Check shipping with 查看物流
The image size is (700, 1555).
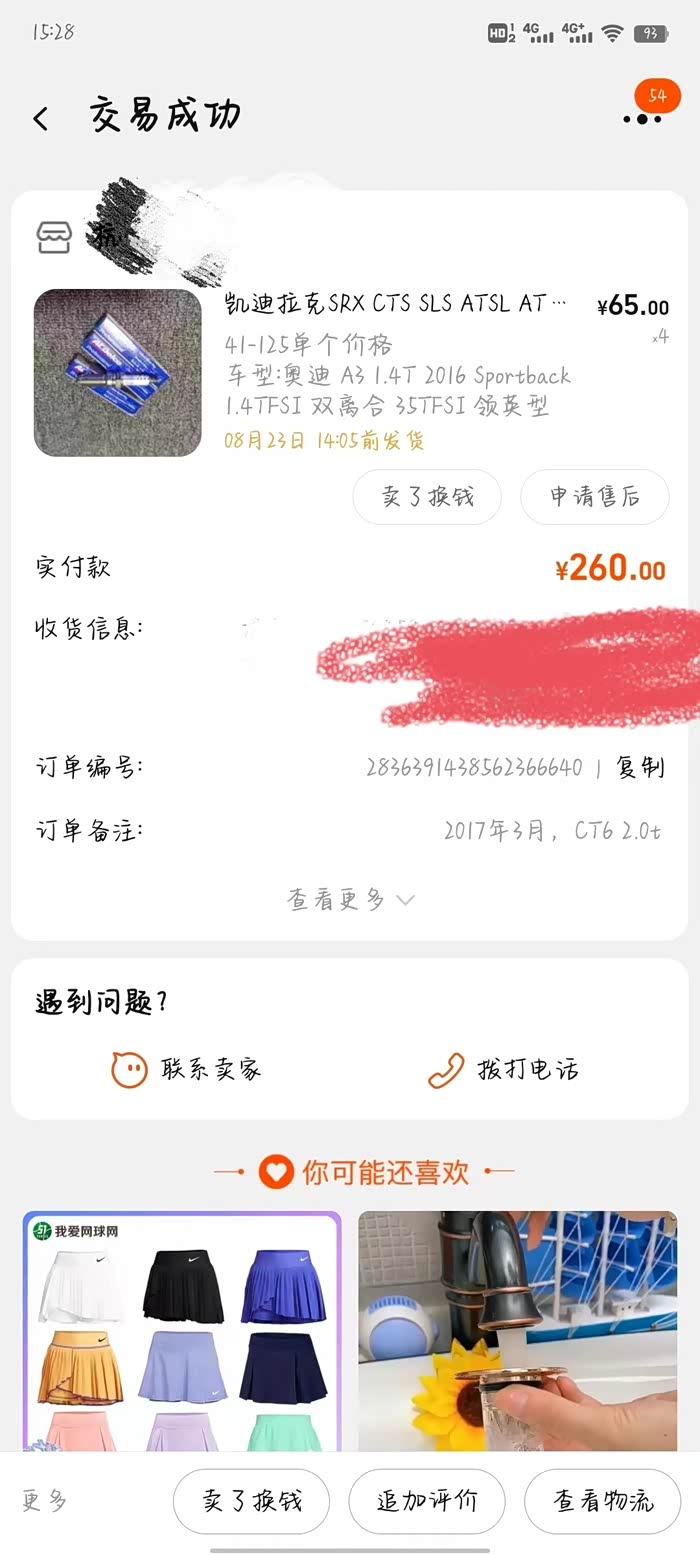point(603,1501)
